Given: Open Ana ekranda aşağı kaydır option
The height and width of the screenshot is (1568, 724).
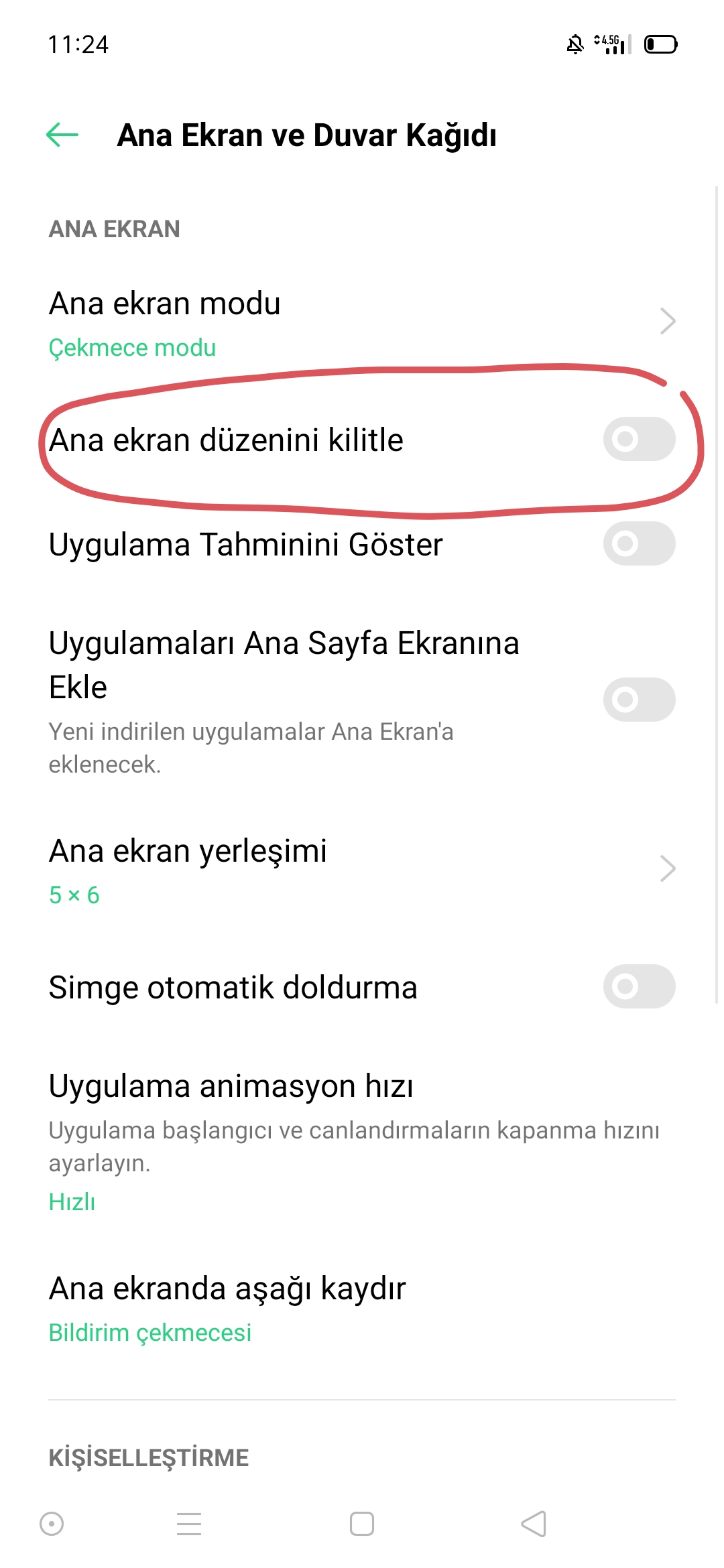Looking at the screenshot, I should pos(362,1309).
